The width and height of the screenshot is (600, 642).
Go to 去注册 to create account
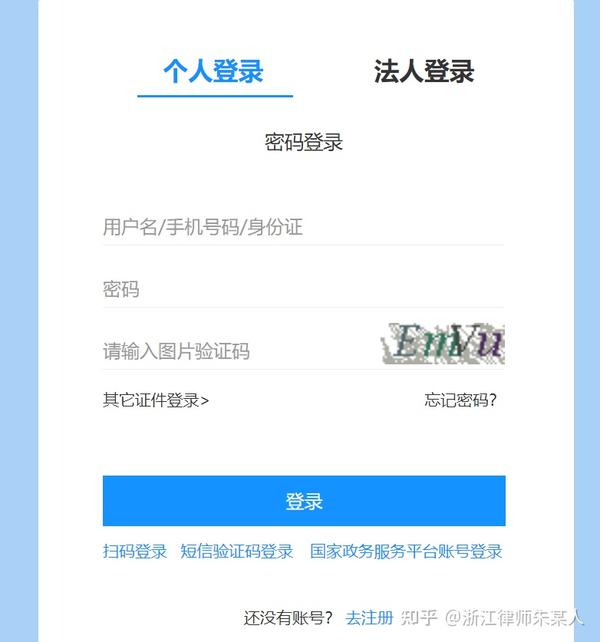coord(369,617)
